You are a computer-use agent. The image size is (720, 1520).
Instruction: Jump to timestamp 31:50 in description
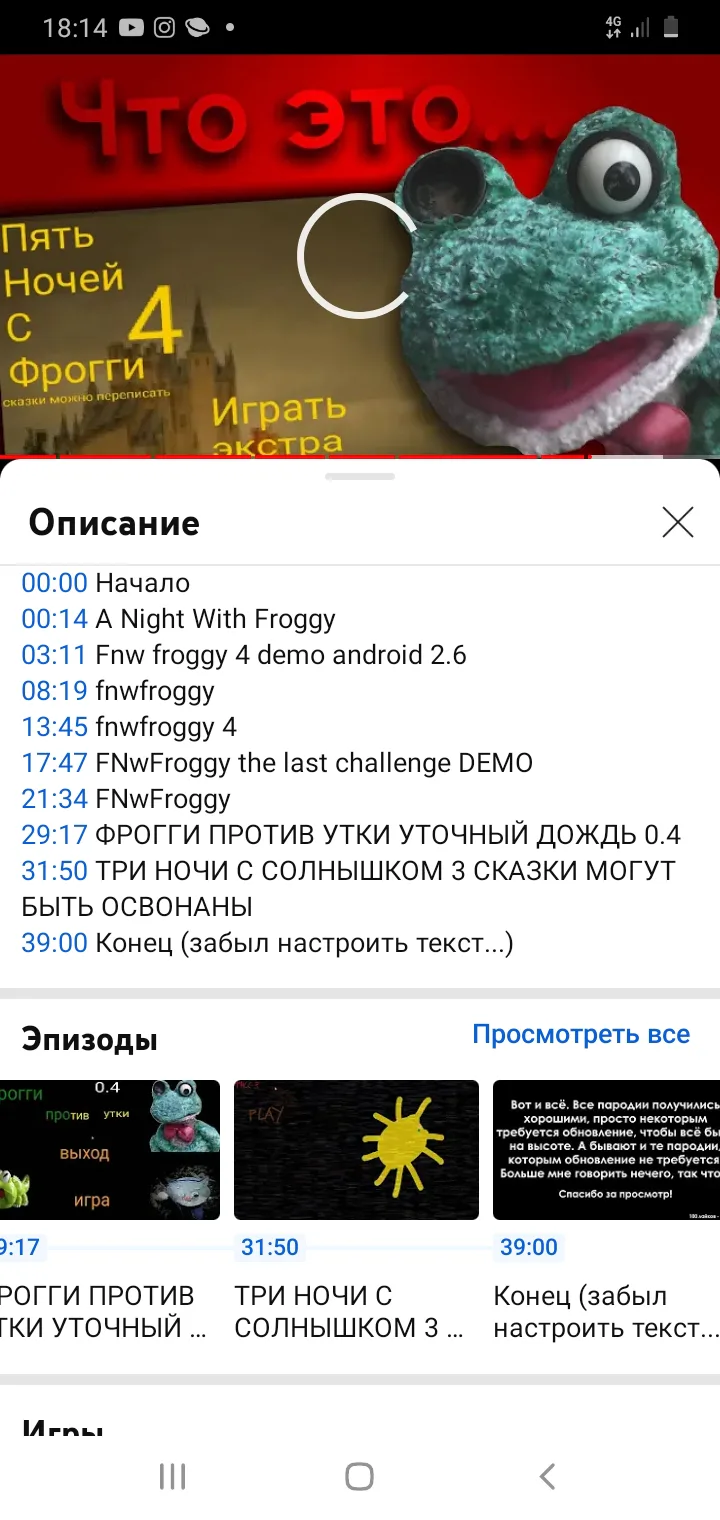pos(55,871)
